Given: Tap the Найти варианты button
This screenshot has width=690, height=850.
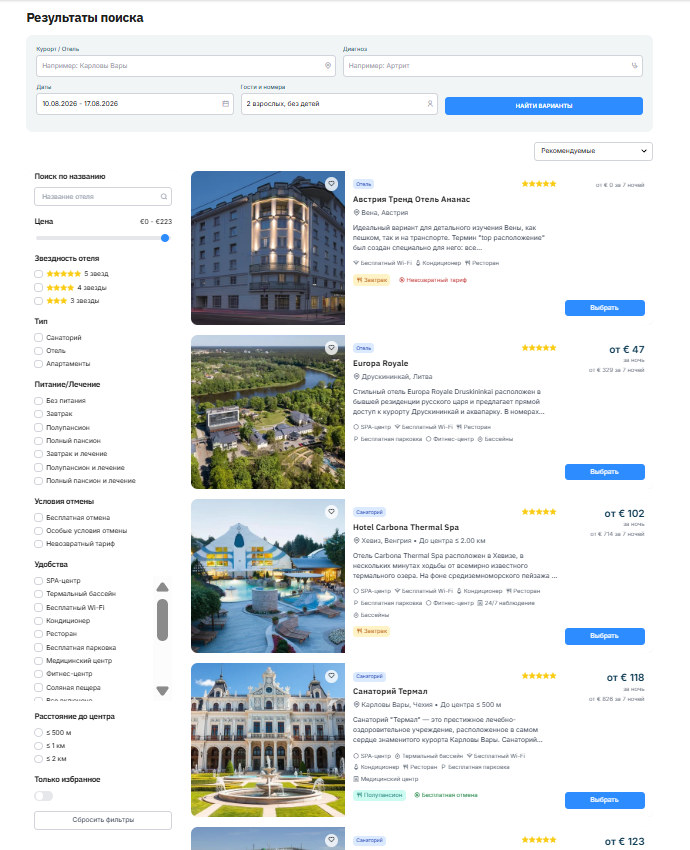Looking at the screenshot, I should (x=544, y=106).
